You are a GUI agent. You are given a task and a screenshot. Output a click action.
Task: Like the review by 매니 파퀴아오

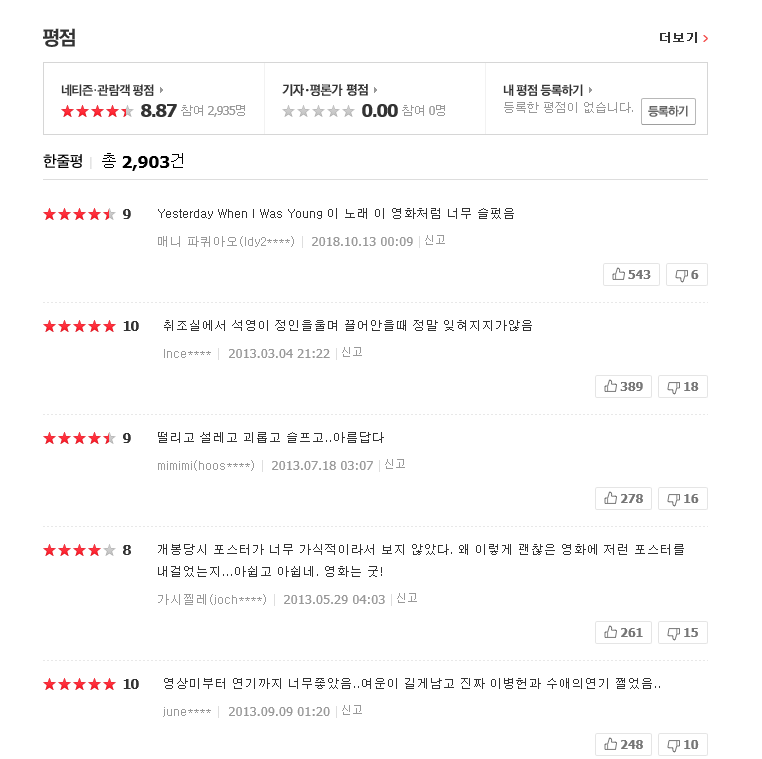631,274
